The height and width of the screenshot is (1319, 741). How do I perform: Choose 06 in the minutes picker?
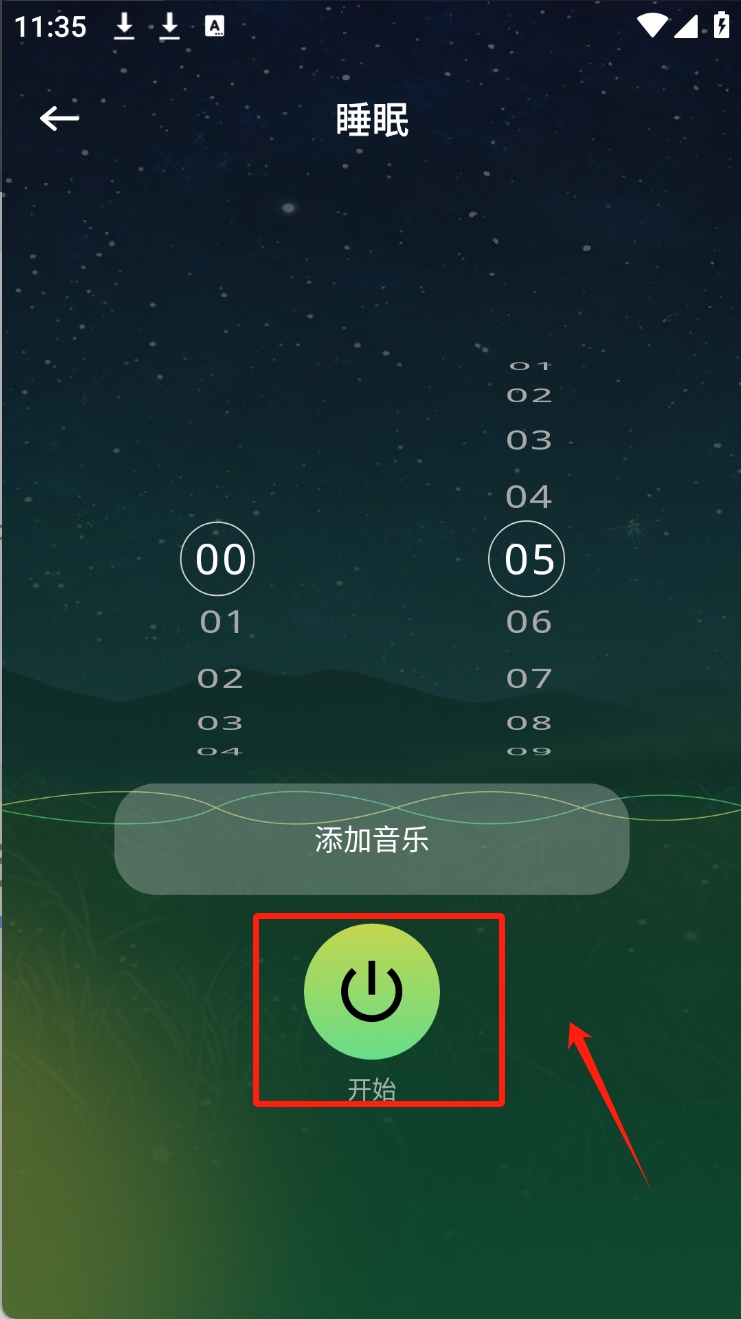[x=529, y=623]
